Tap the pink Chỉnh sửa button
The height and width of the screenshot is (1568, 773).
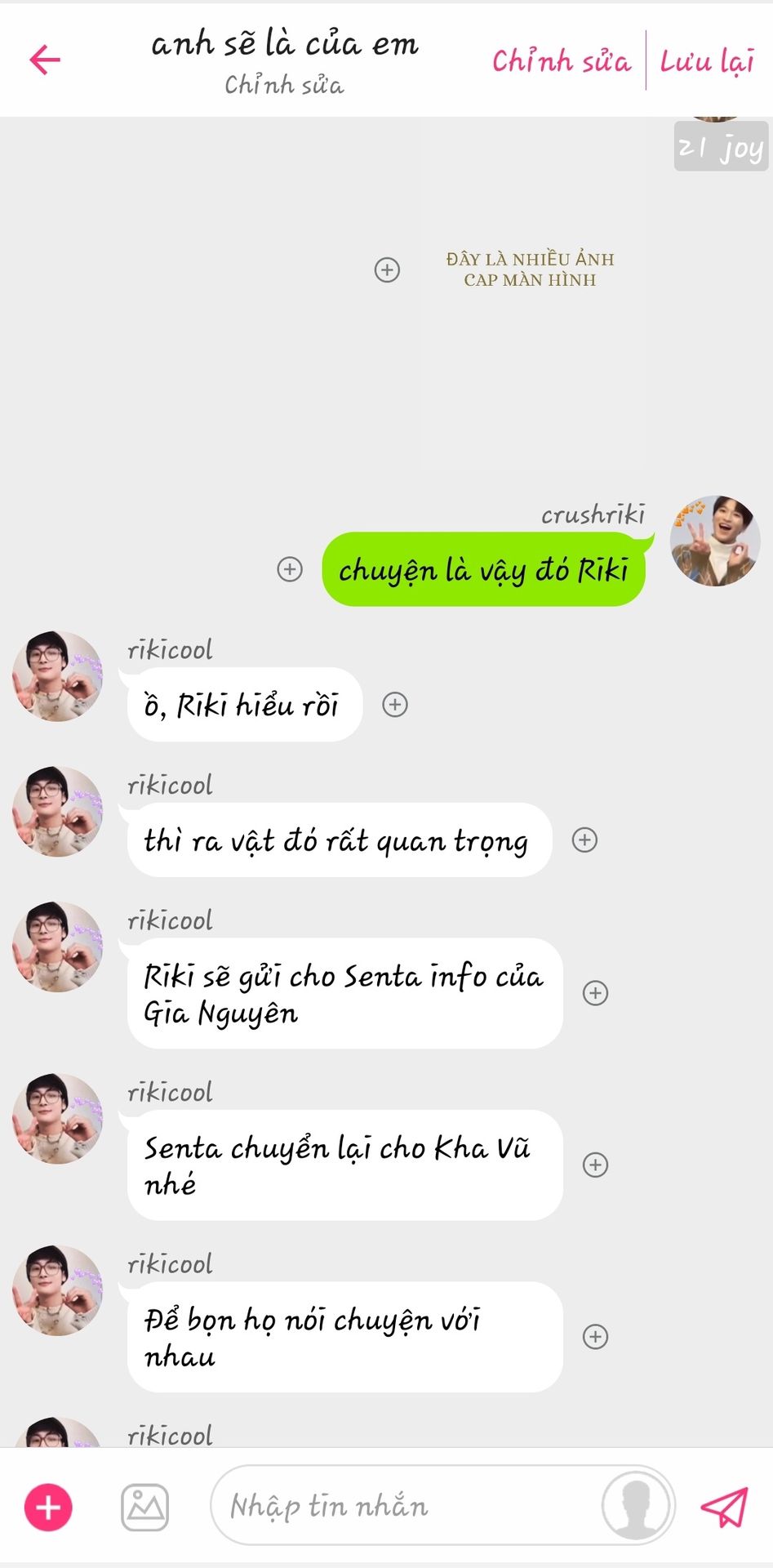561,61
